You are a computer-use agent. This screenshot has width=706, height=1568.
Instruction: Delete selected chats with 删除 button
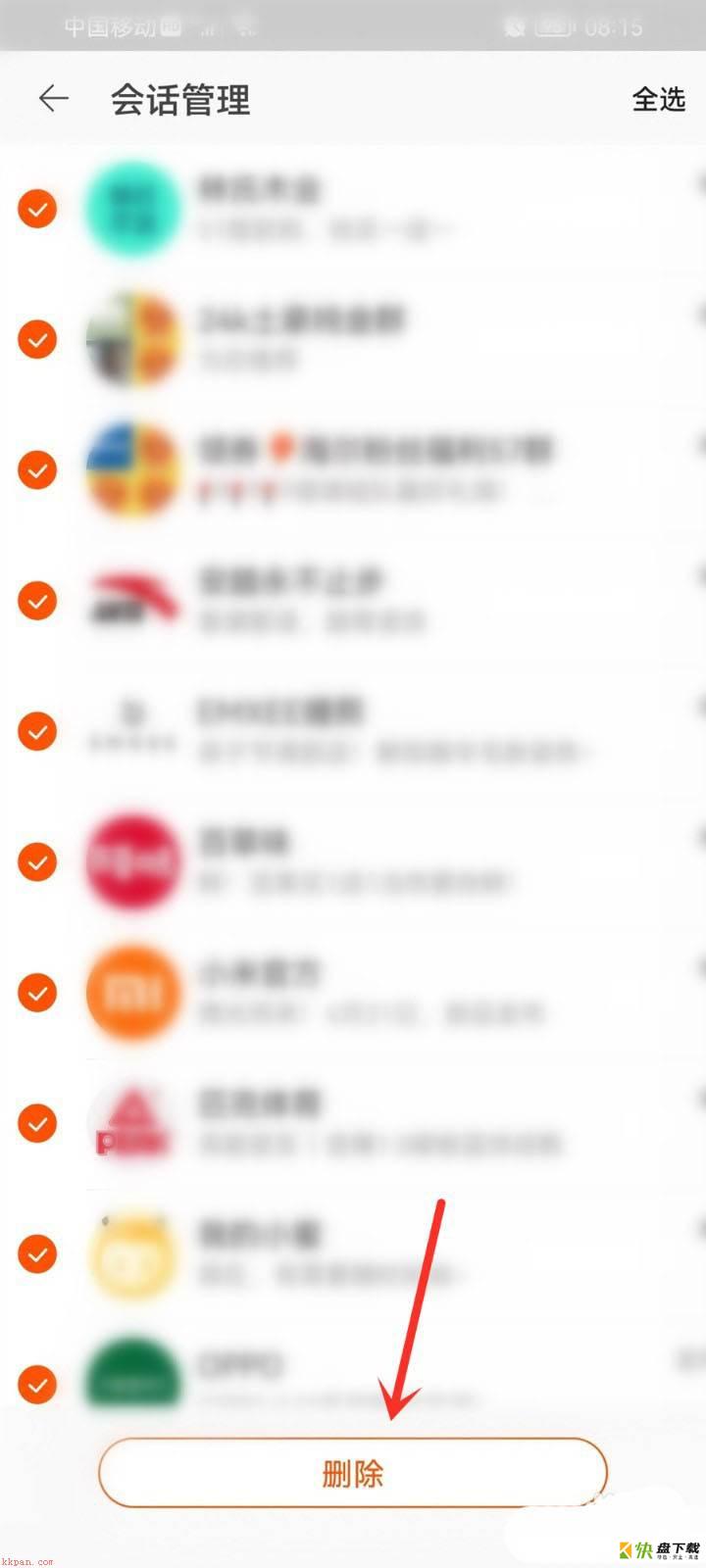(353, 1473)
